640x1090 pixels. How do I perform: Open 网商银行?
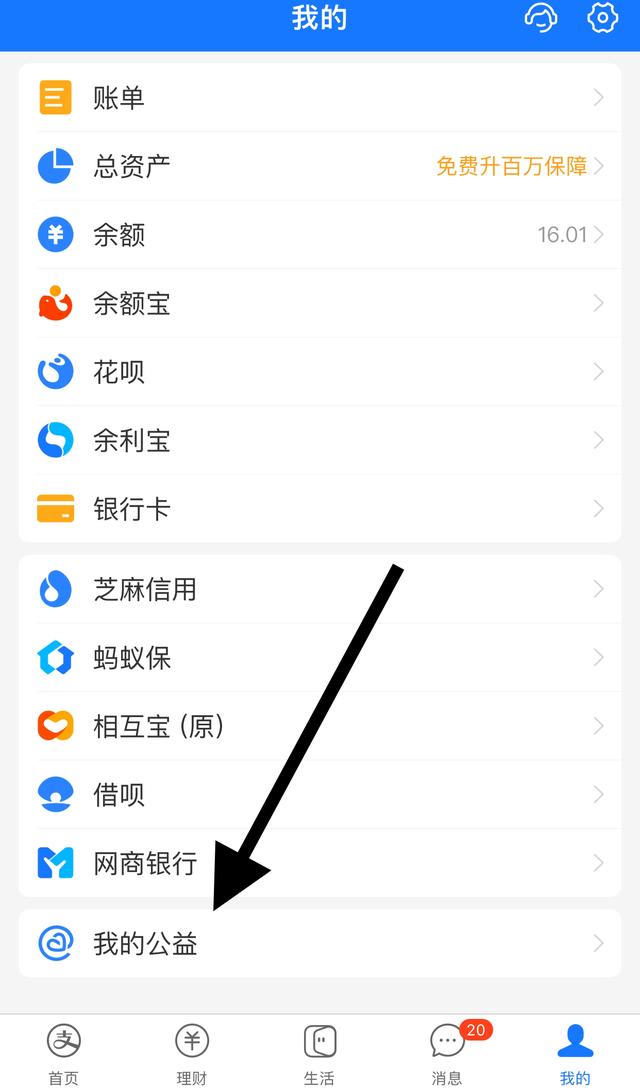[320, 863]
